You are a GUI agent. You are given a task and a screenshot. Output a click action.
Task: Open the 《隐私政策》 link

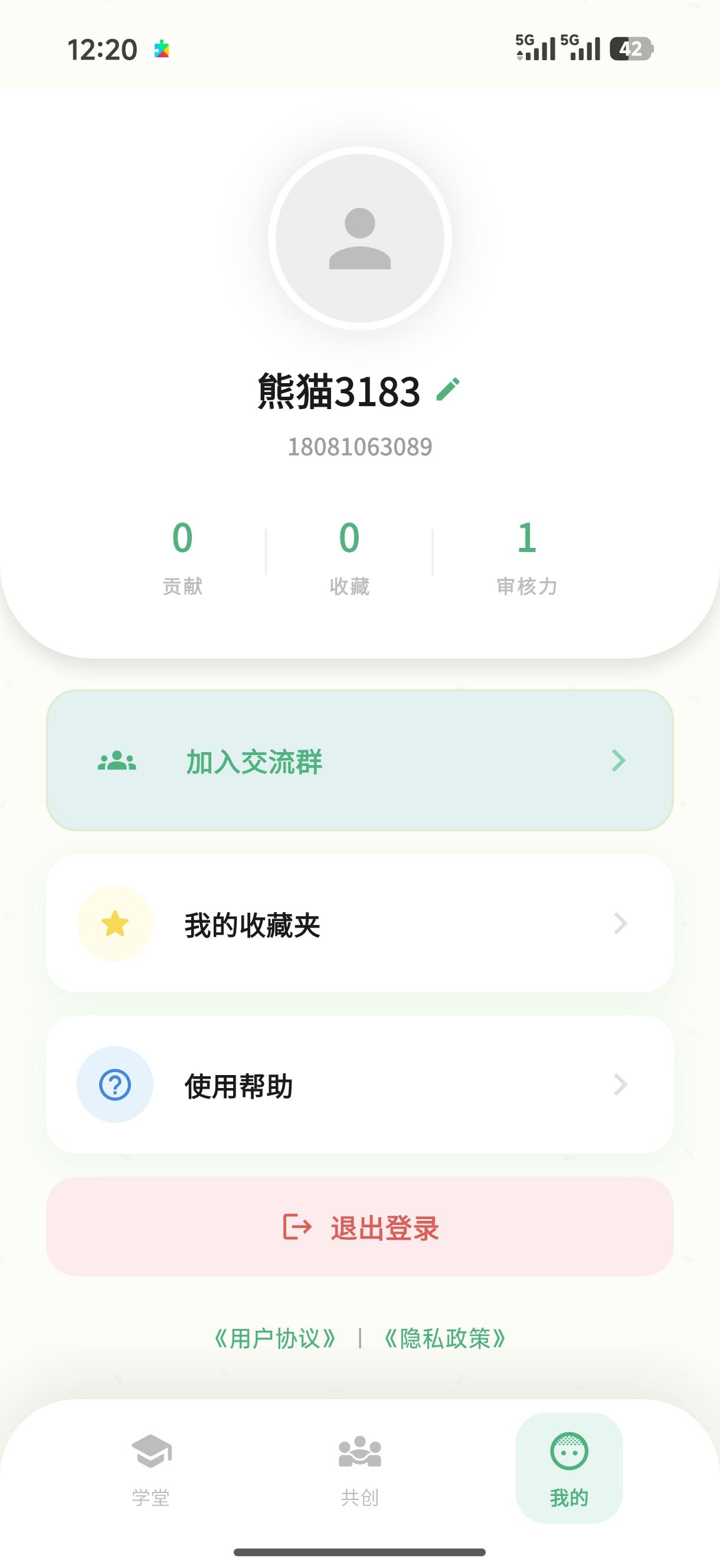point(445,1337)
